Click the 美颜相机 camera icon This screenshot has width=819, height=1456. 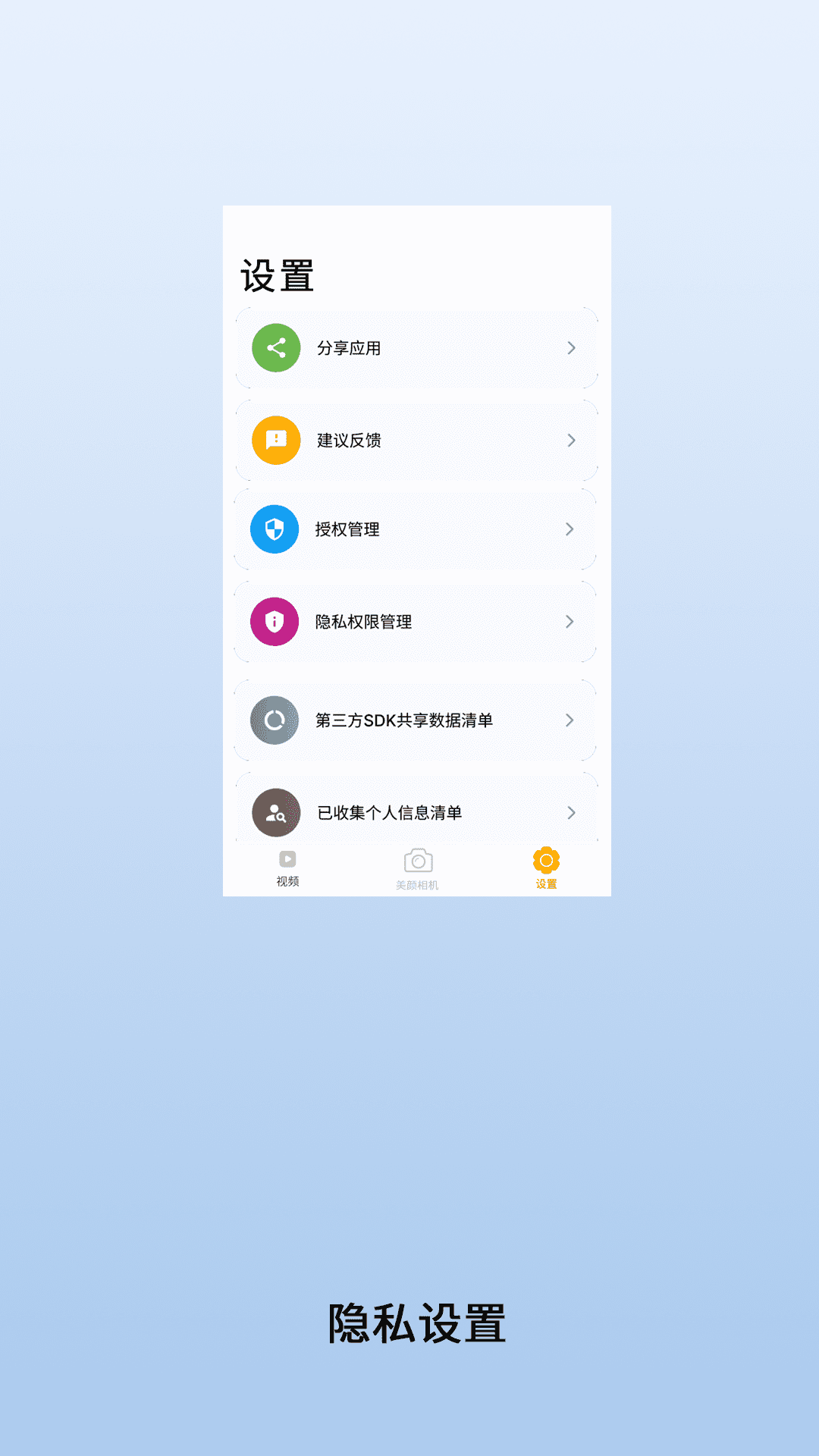click(x=418, y=859)
